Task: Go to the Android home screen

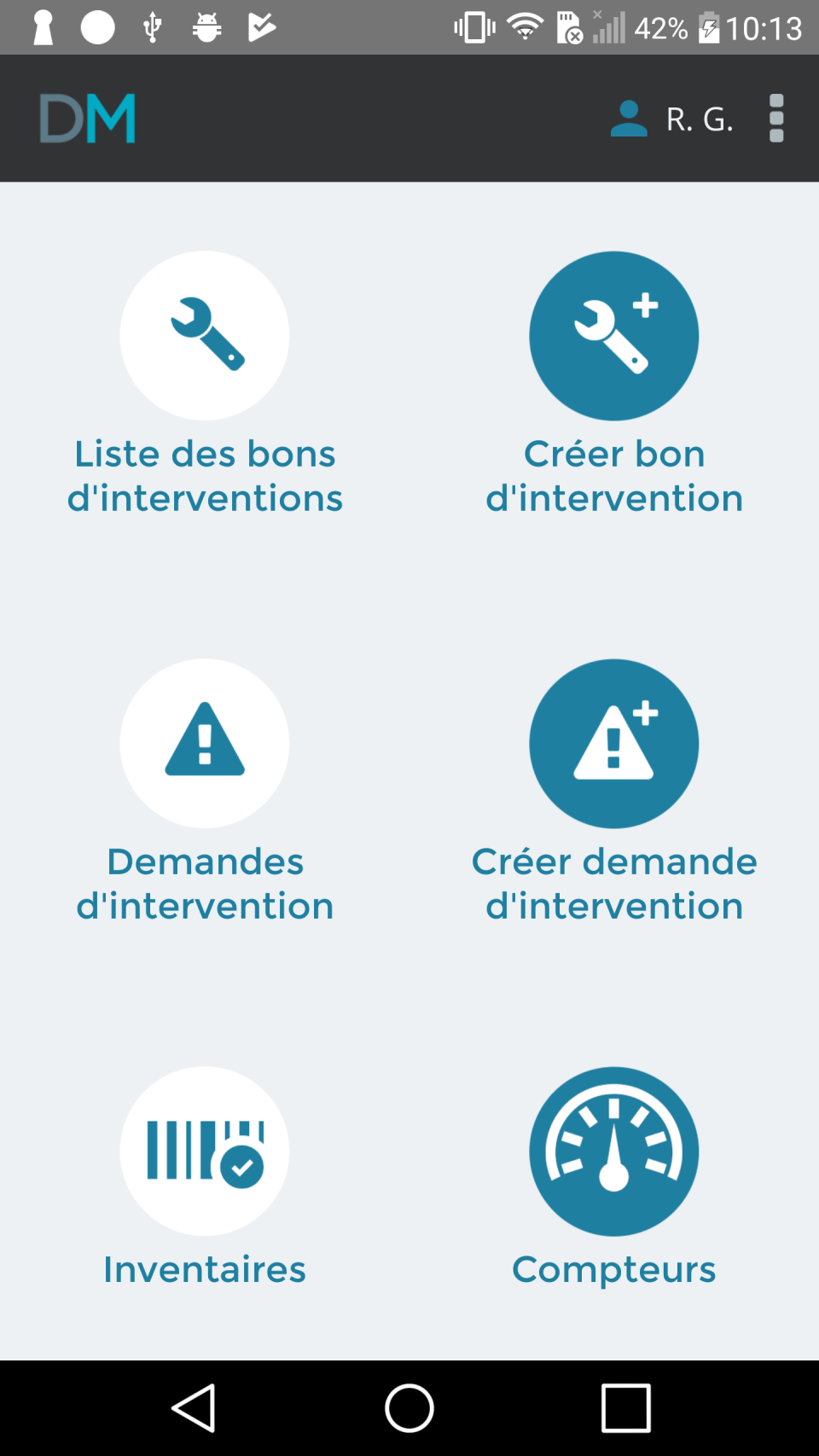Action: [x=409, y=1408]
